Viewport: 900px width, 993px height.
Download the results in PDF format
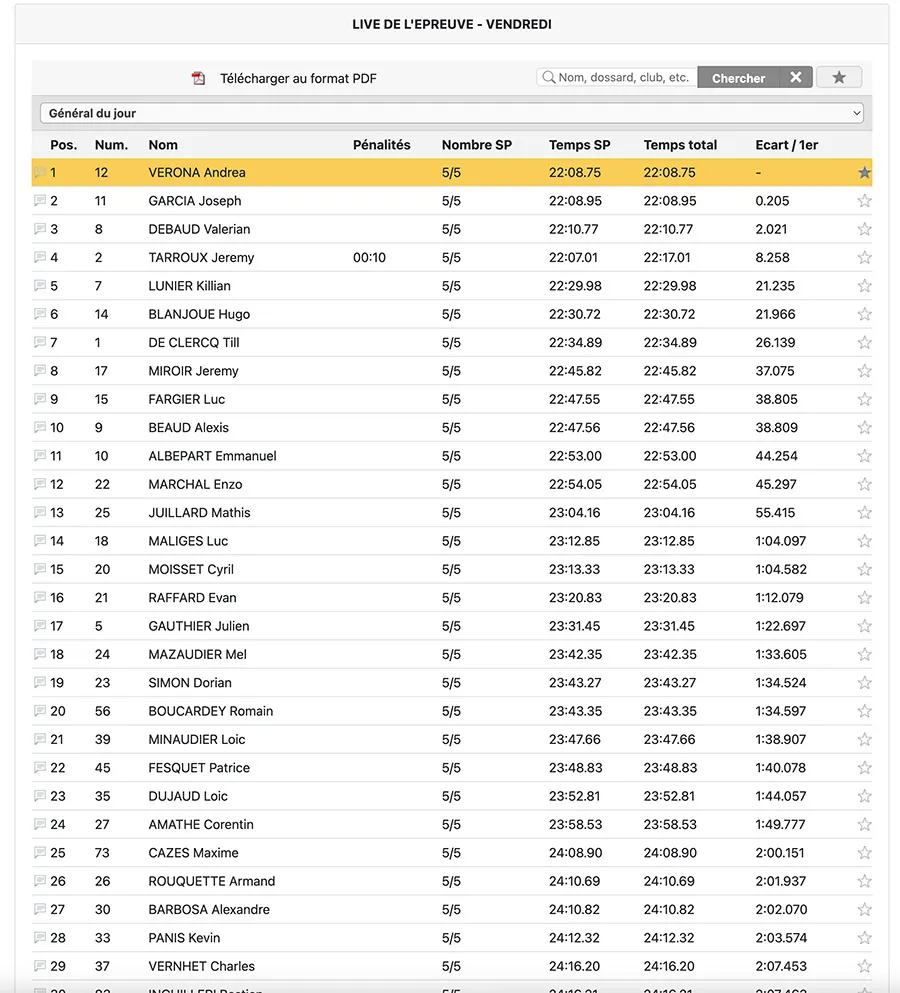tap(284, 79)
